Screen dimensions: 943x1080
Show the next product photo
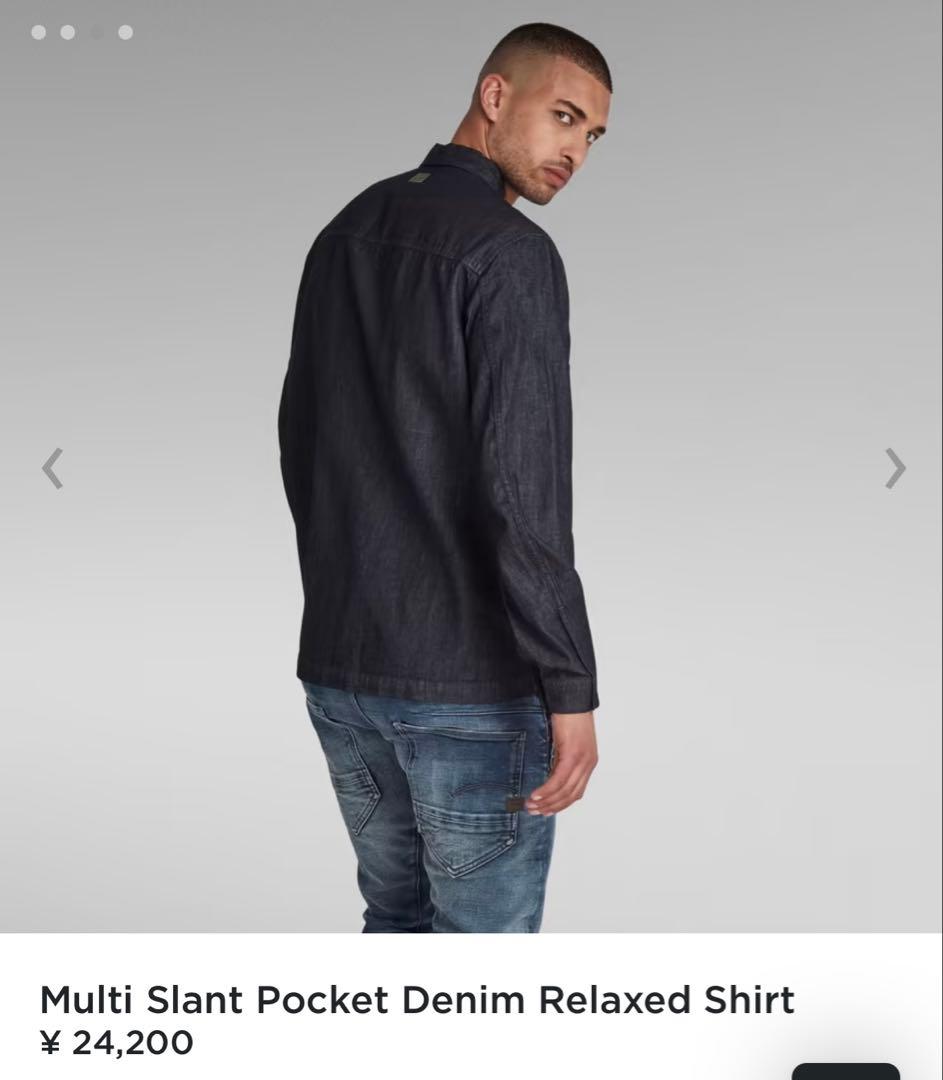coord(895,468)
